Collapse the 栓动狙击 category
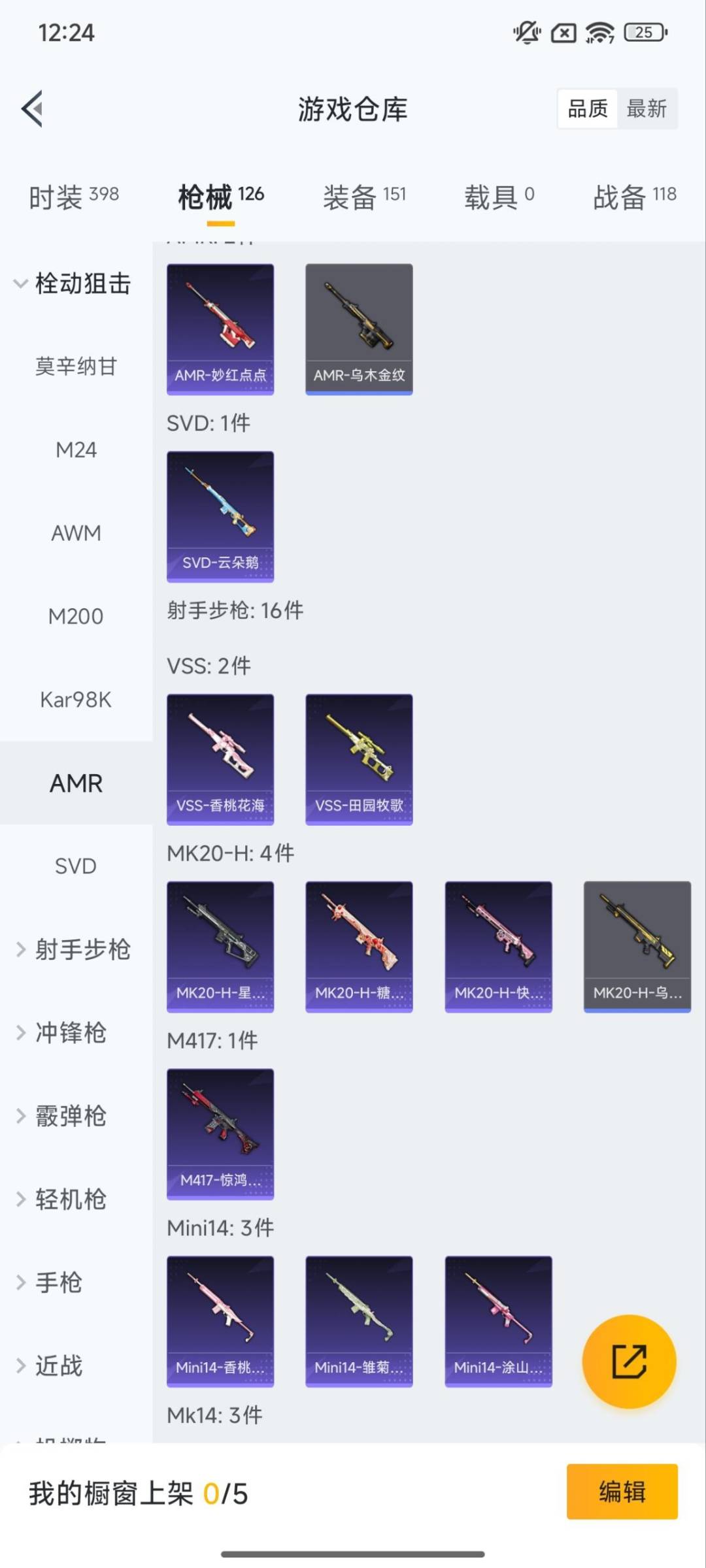The height and width of the screenshot is (1568, 706). click(76, 284)
